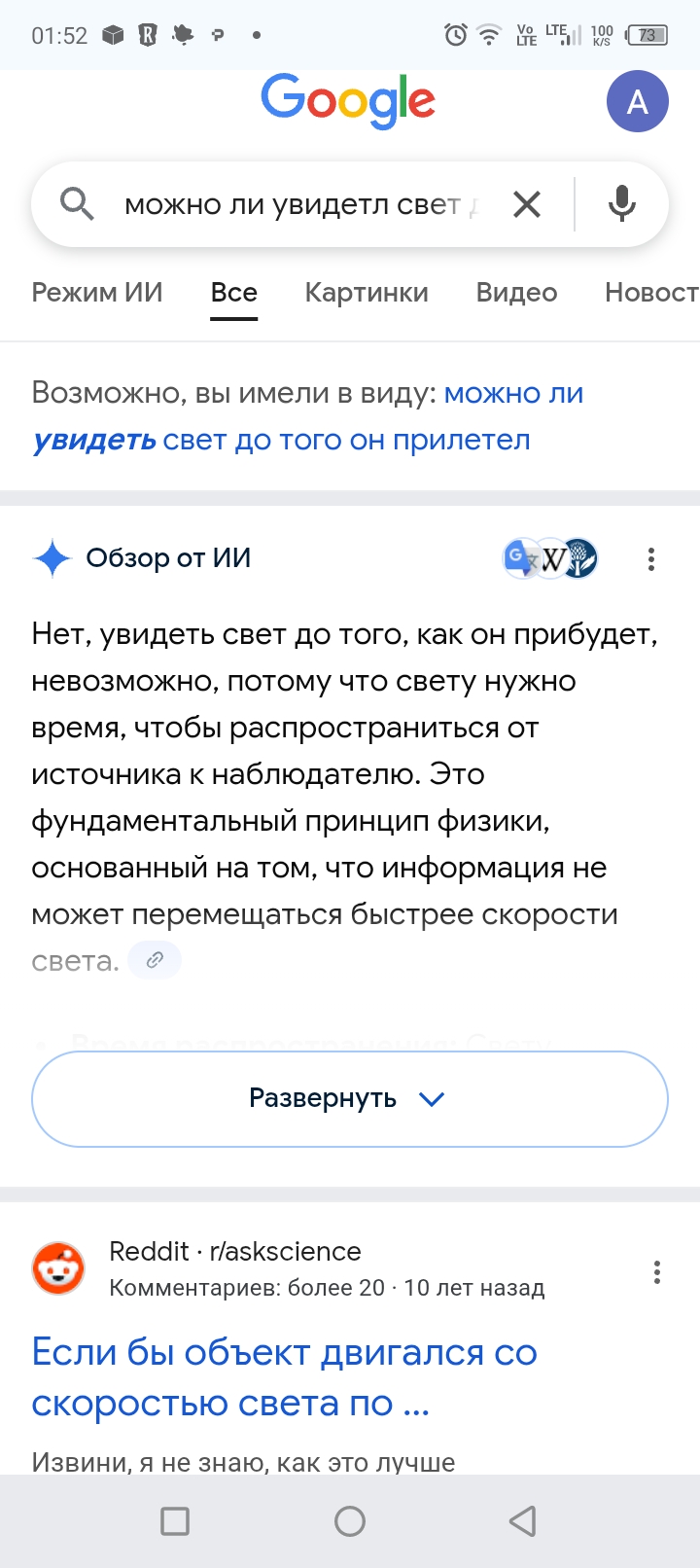Start voice search with the microphone
The image size is (700, 1568).
click(x=622, y=204)
